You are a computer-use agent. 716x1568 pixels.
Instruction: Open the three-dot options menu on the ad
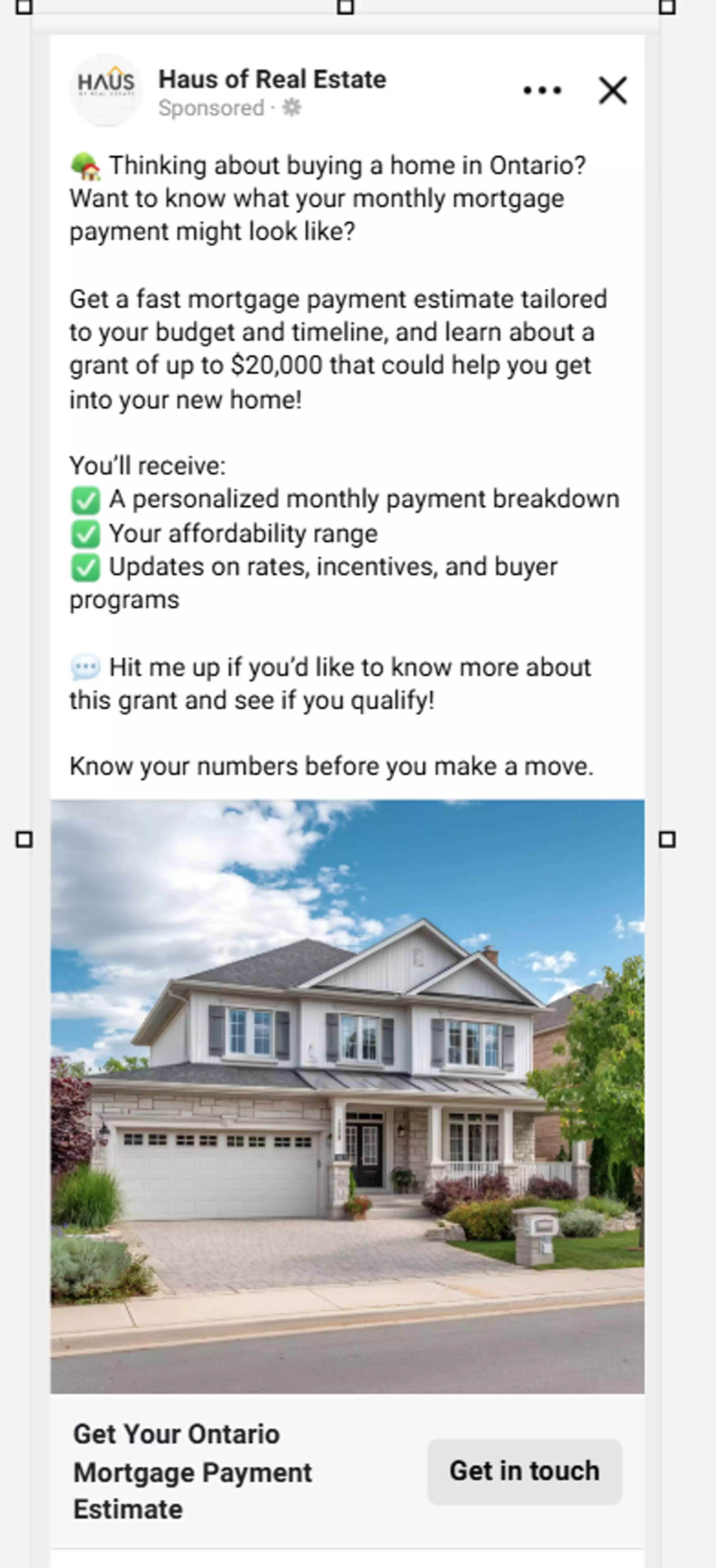click(542, 91)
